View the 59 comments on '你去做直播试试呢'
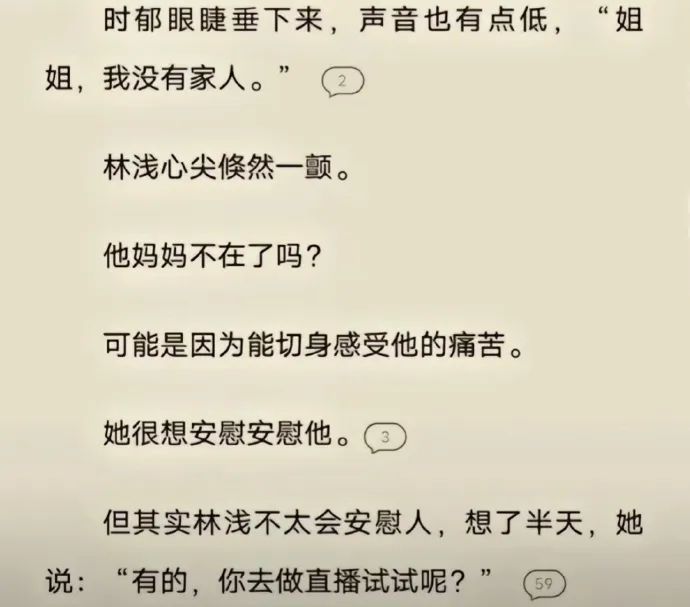Screen dimensions: 690x607 click(545, 581)
